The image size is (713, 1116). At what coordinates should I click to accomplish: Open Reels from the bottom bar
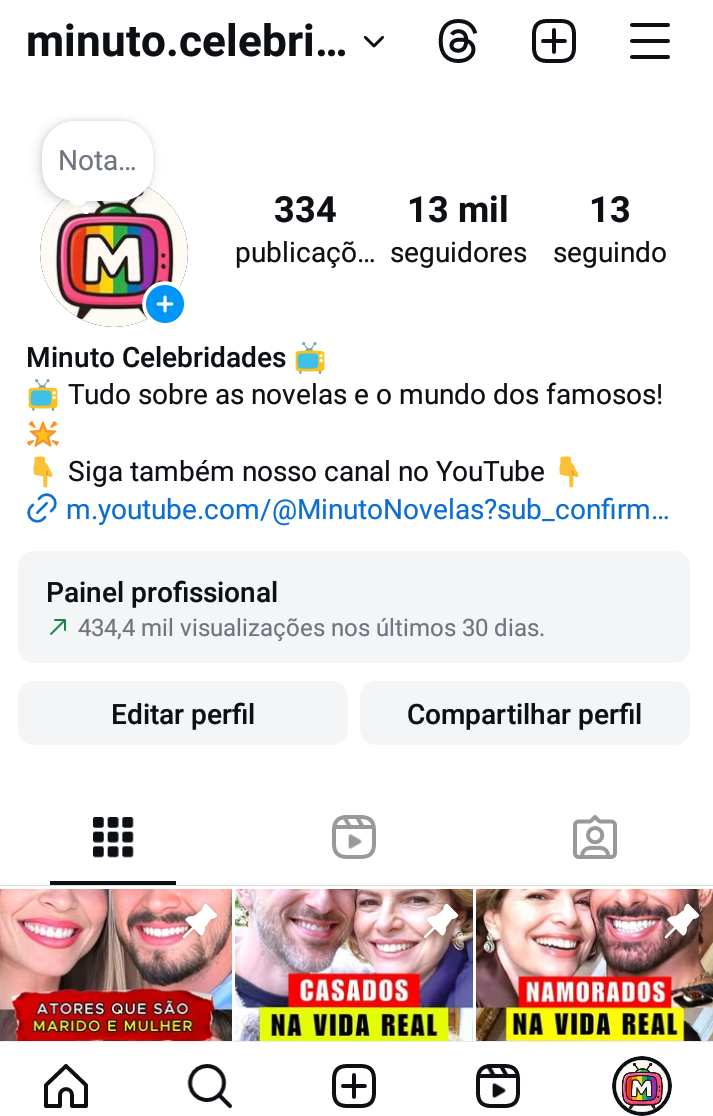(497, 1085)
